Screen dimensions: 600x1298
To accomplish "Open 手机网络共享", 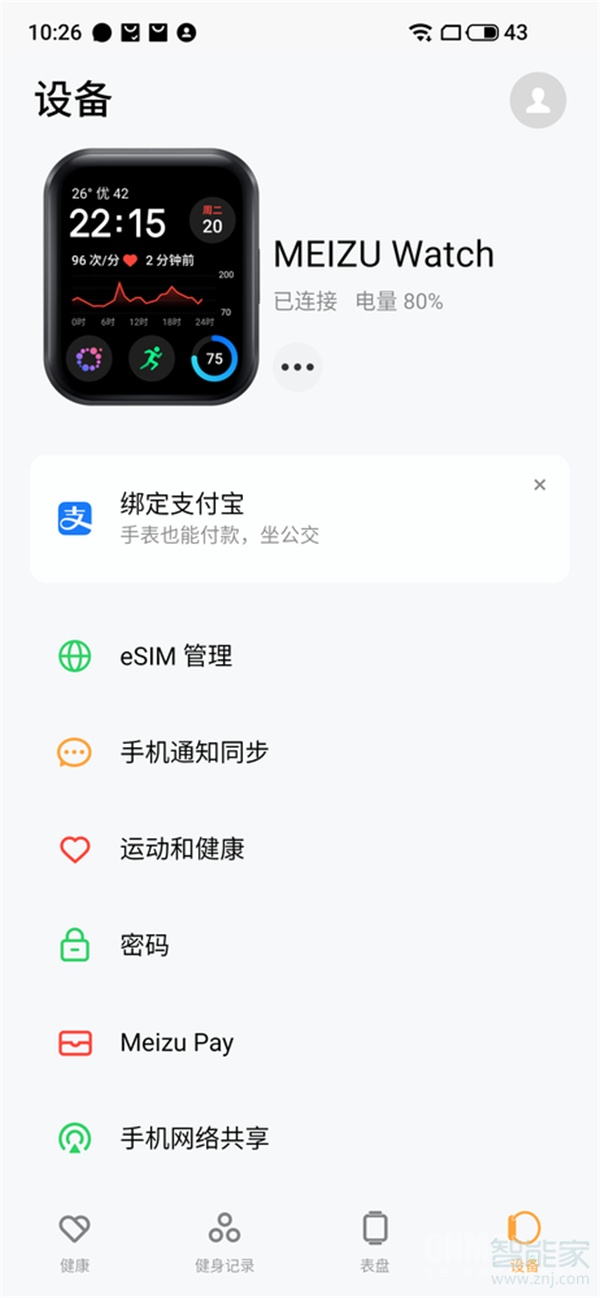I will point(194,1138).
